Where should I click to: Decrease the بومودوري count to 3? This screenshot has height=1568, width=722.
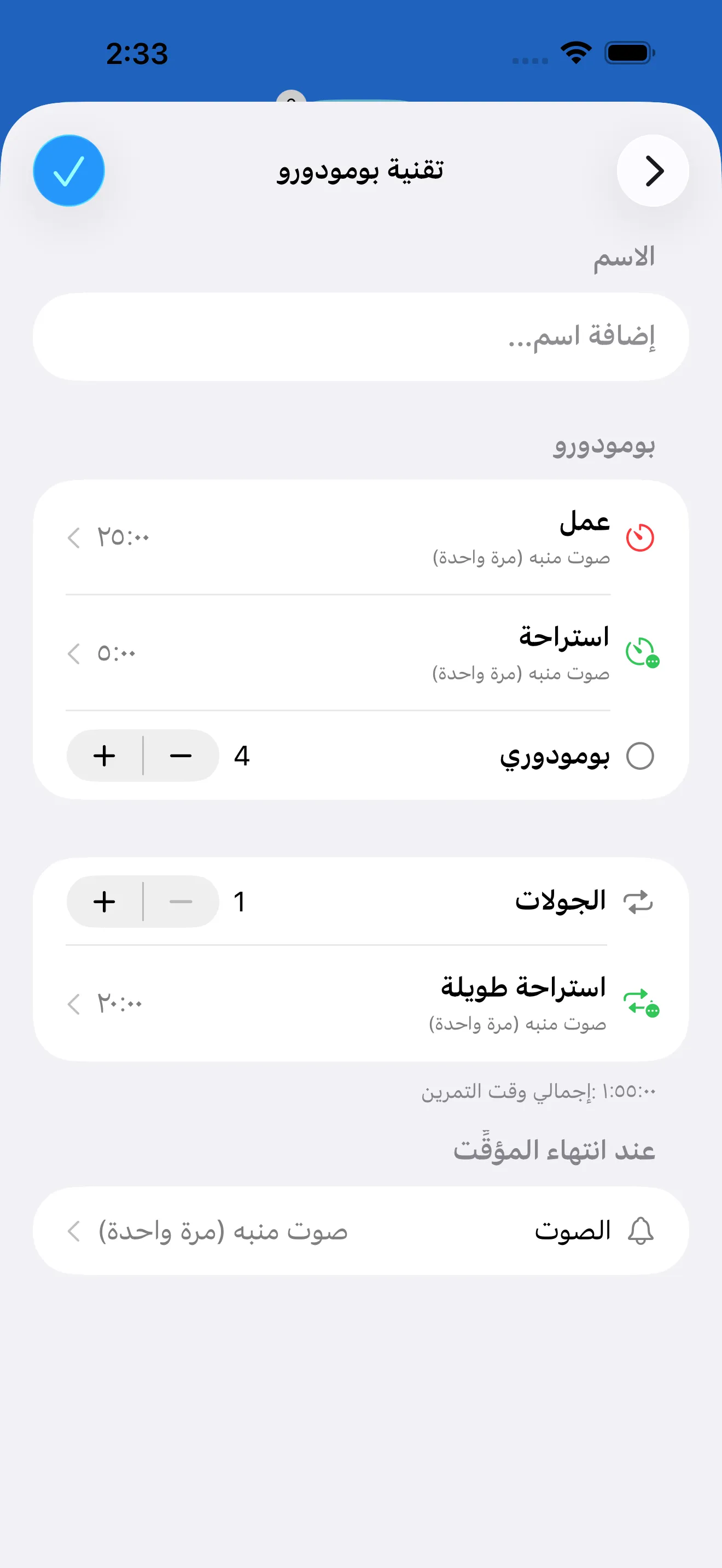click(x=182, y=756)
